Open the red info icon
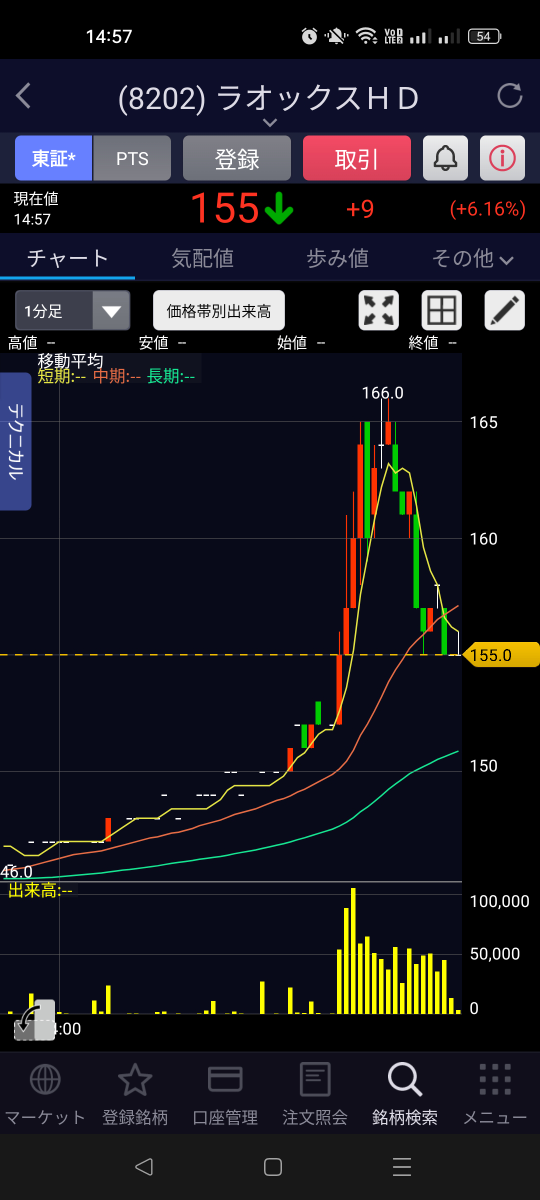 coord(502,158)
